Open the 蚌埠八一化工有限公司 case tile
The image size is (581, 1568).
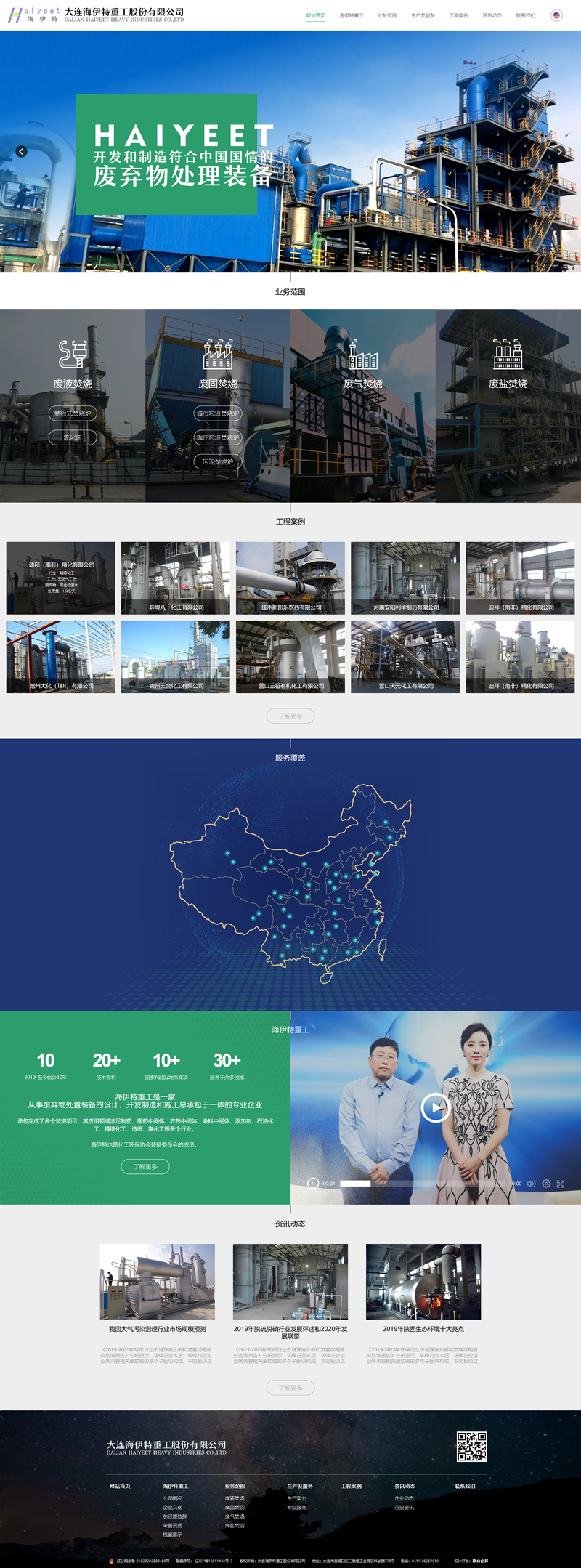coord(175,578)
